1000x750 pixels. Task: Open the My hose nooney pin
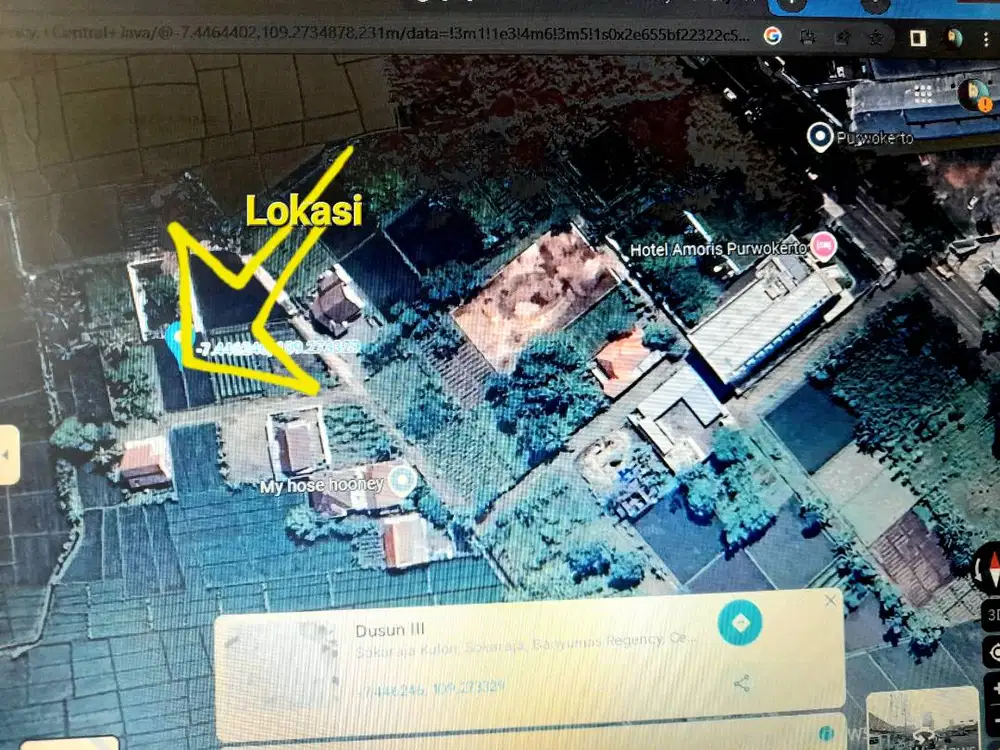click(401, 481)
